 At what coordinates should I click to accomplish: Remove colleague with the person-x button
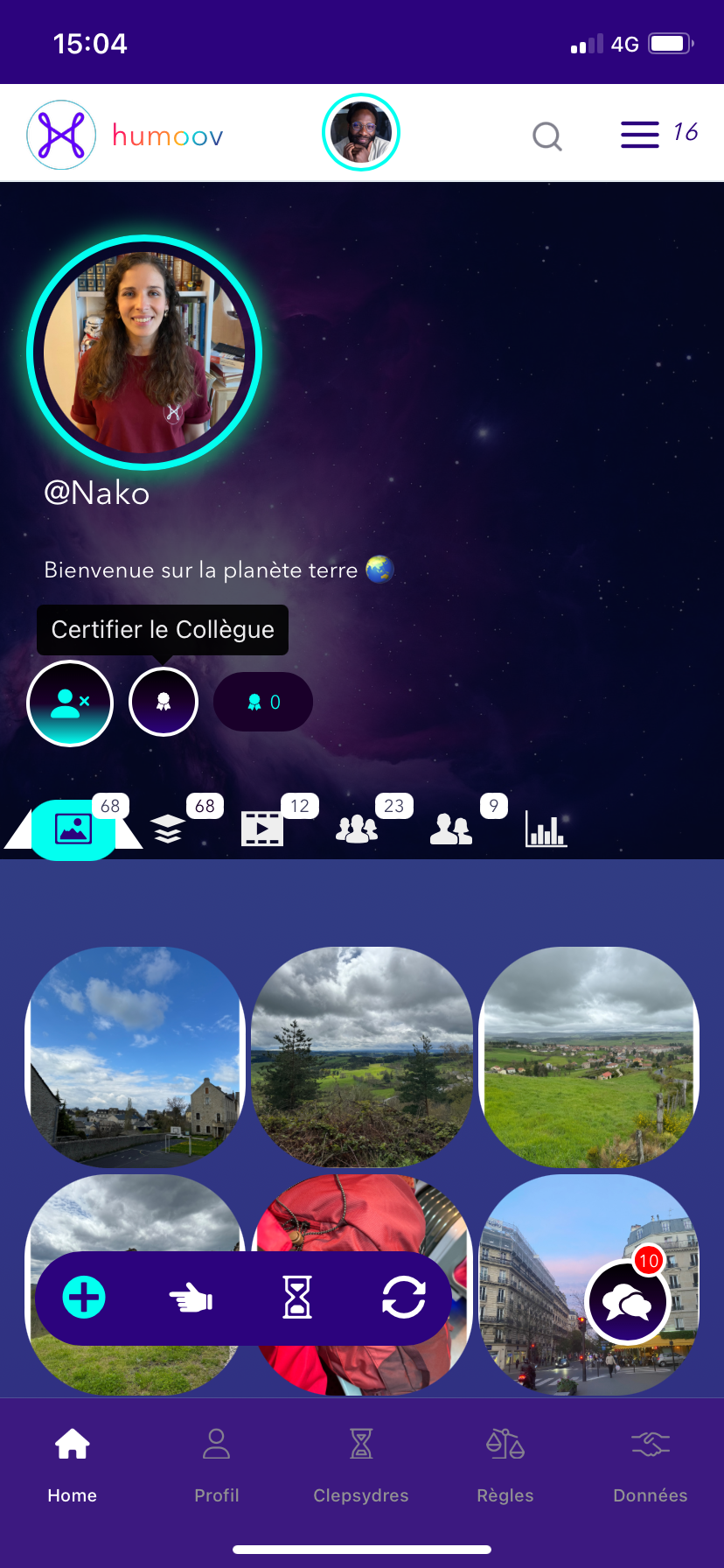(x=70, y=703)
